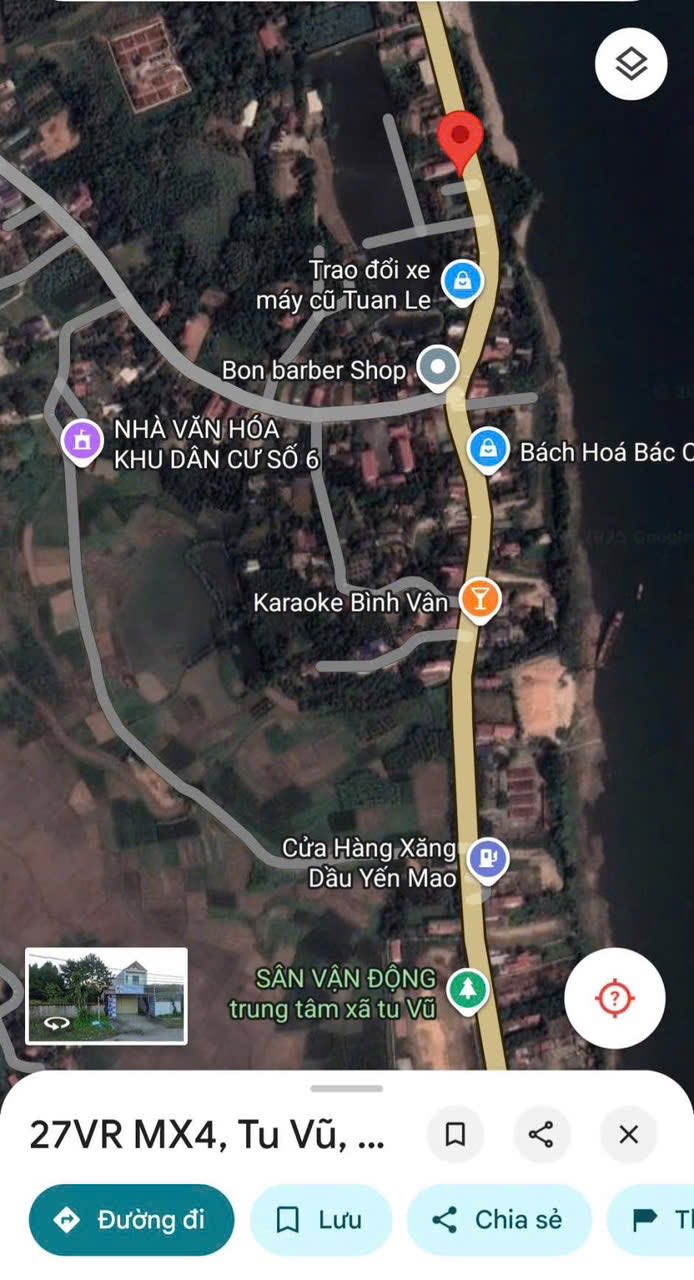Tap the bookmark icon beside the address
Screen dimensions: 694x1280
[455, 1134]
